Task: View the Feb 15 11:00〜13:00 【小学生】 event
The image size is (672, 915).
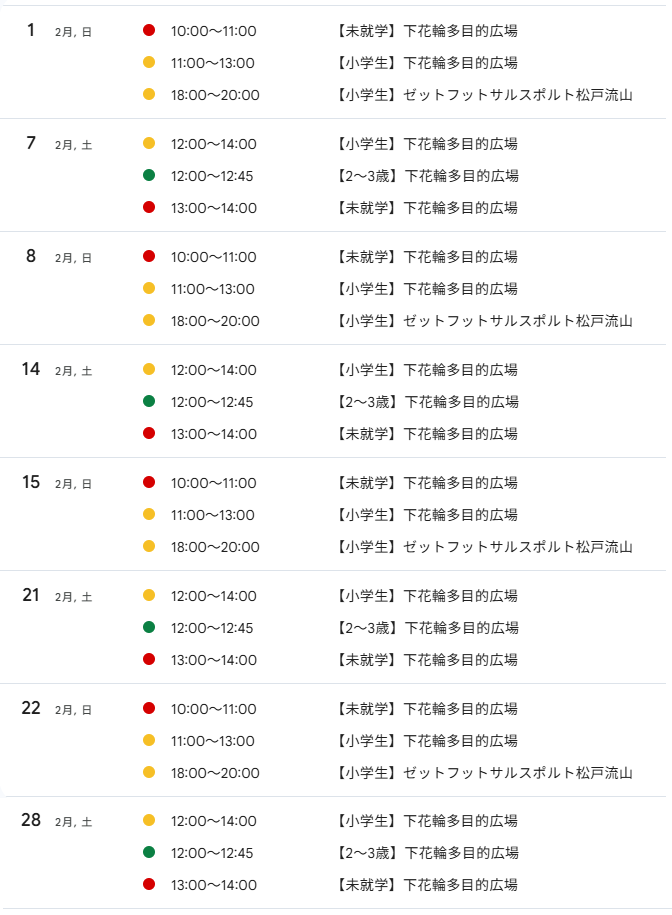Action: 427,515
